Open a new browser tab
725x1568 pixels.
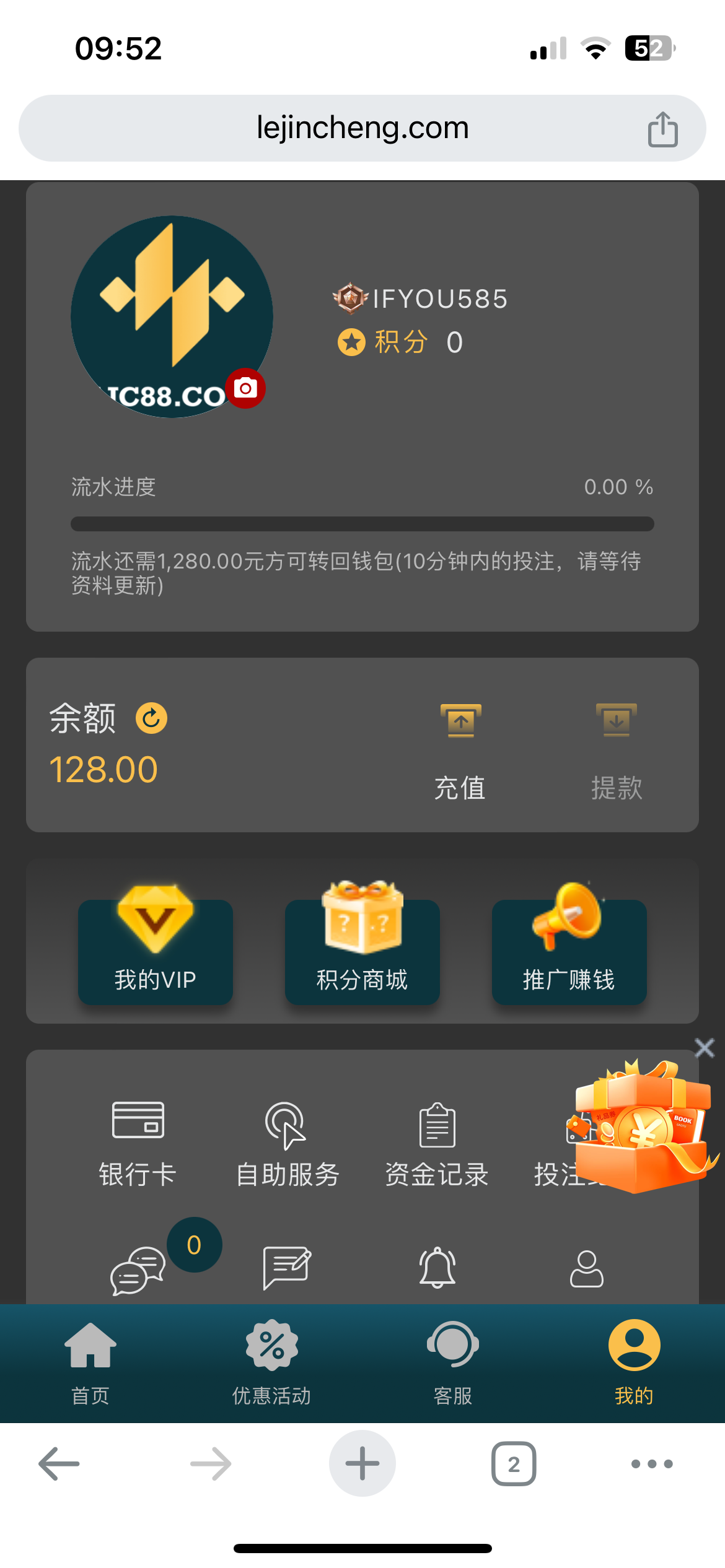pyautogui.click(x=362, y=1463)
